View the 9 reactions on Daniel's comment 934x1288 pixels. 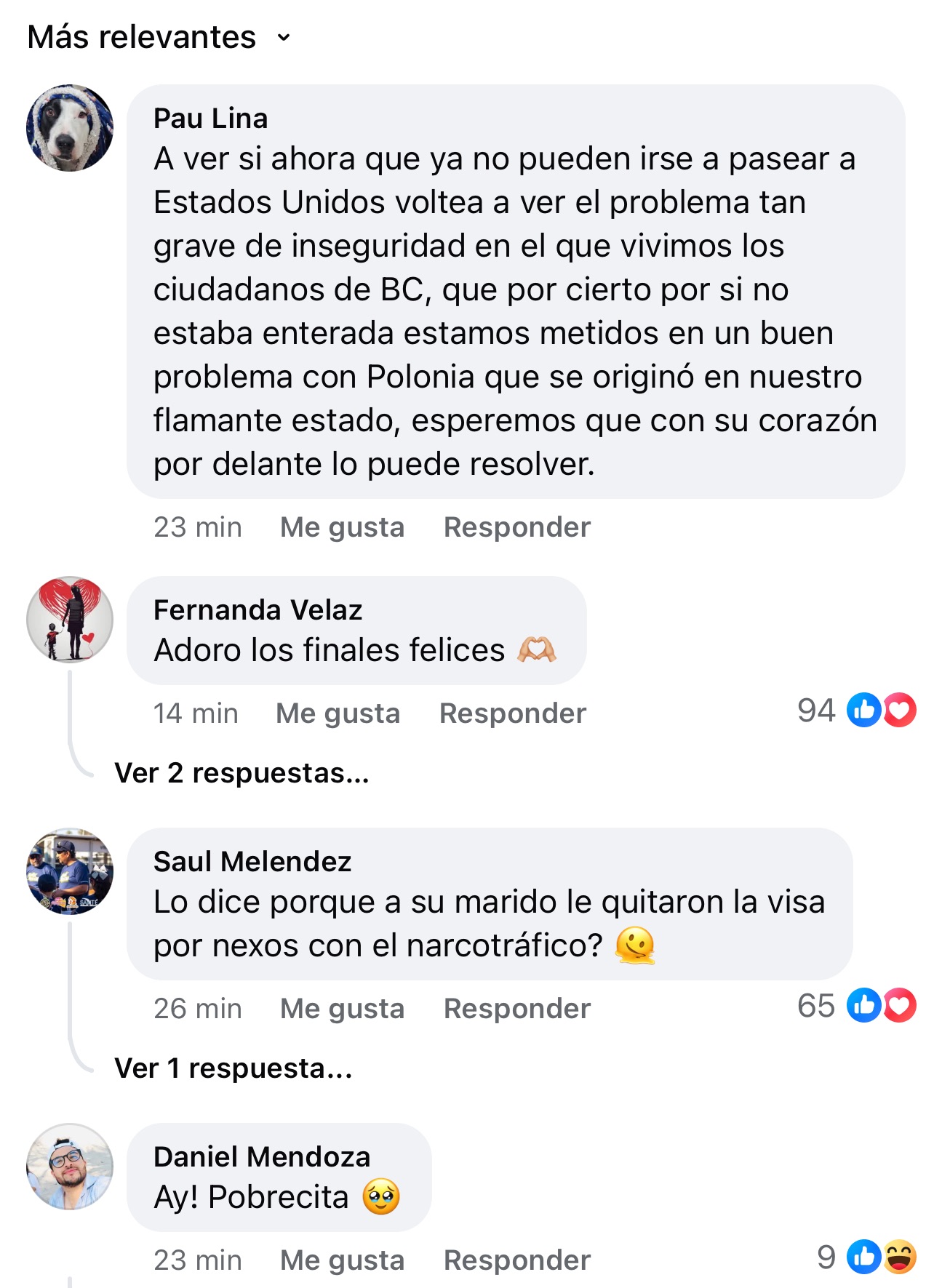click(x=866, y=1257)
